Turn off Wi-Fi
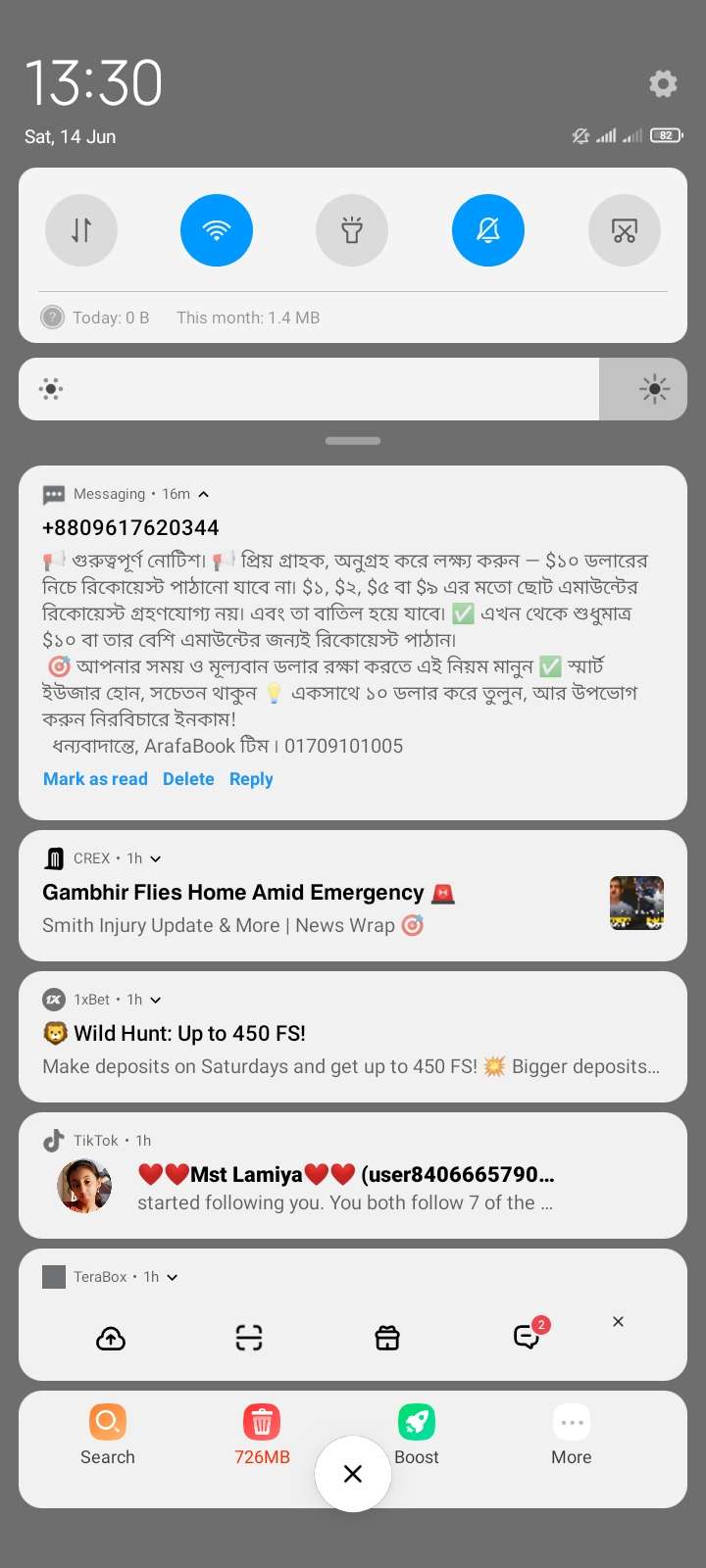The image size is (706, 1568). point(217,230)
